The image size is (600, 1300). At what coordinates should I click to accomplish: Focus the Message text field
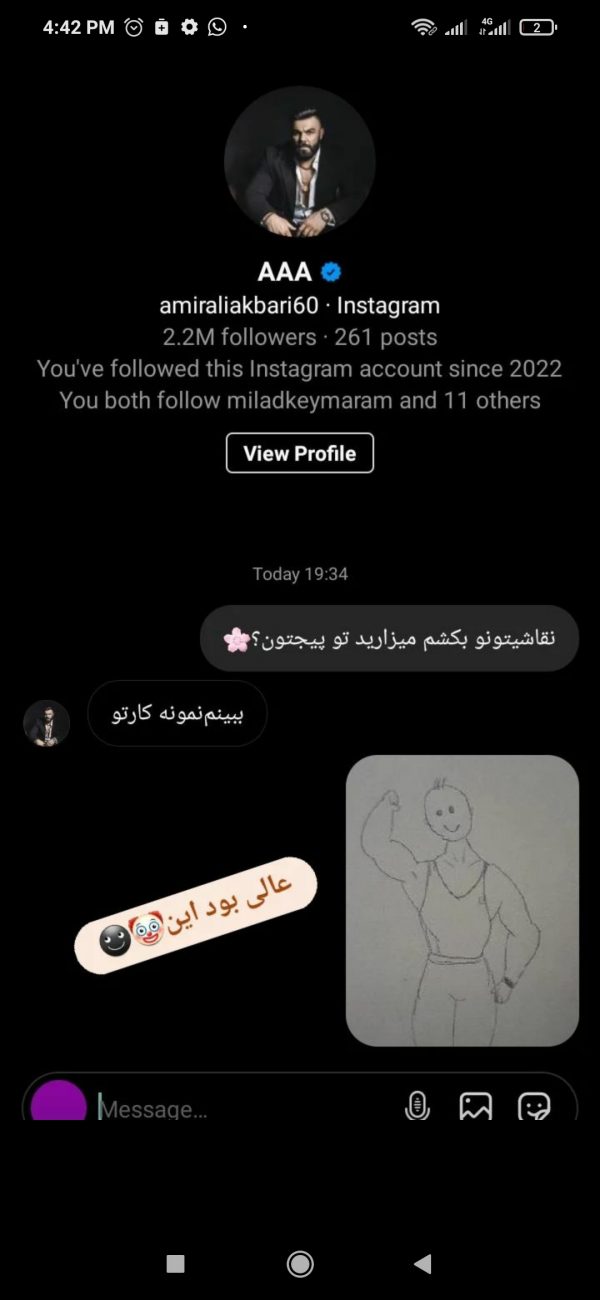pyautogui.click(x=240, y=1108)
